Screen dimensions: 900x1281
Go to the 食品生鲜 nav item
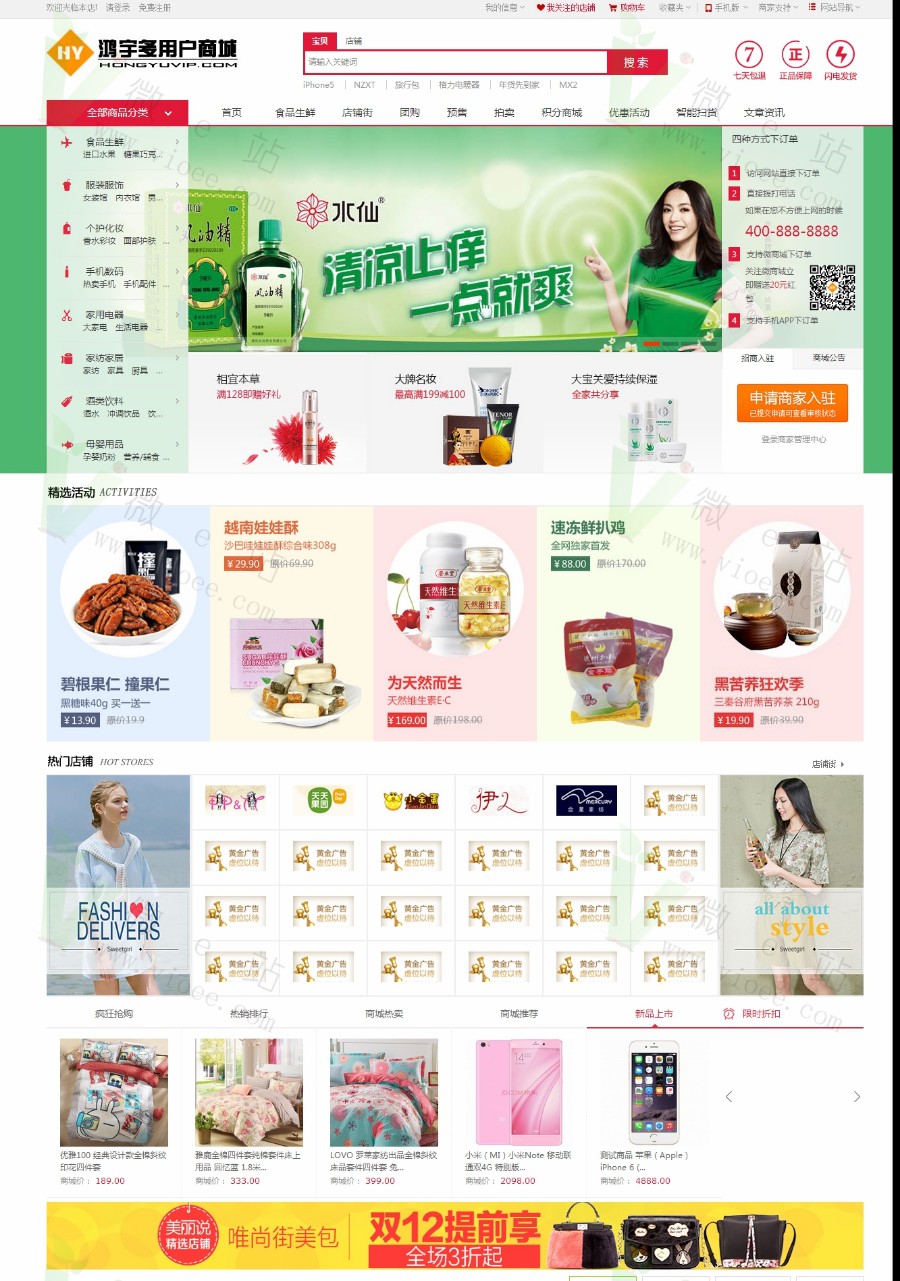(295, 113)
